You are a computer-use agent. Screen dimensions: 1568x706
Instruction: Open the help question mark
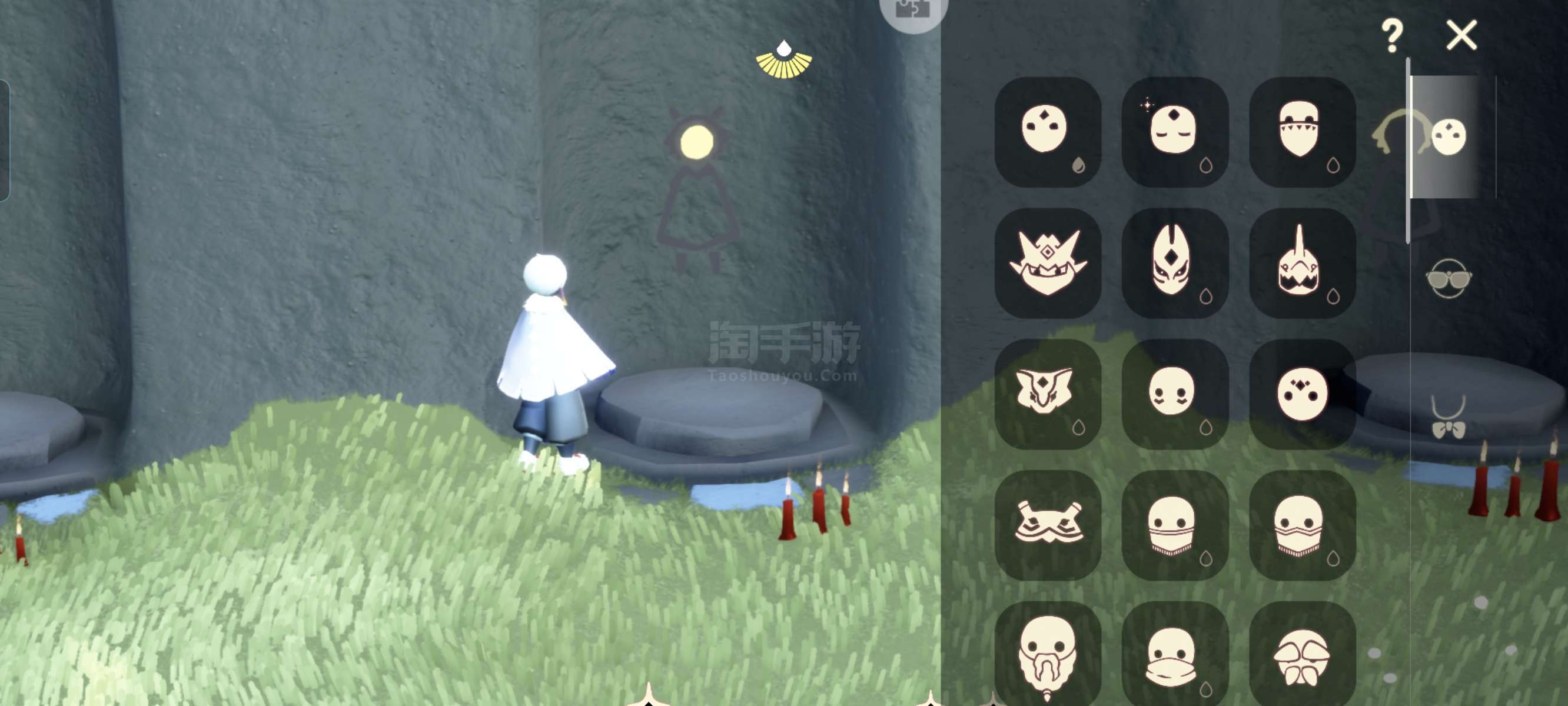(x=1391, y=35)
